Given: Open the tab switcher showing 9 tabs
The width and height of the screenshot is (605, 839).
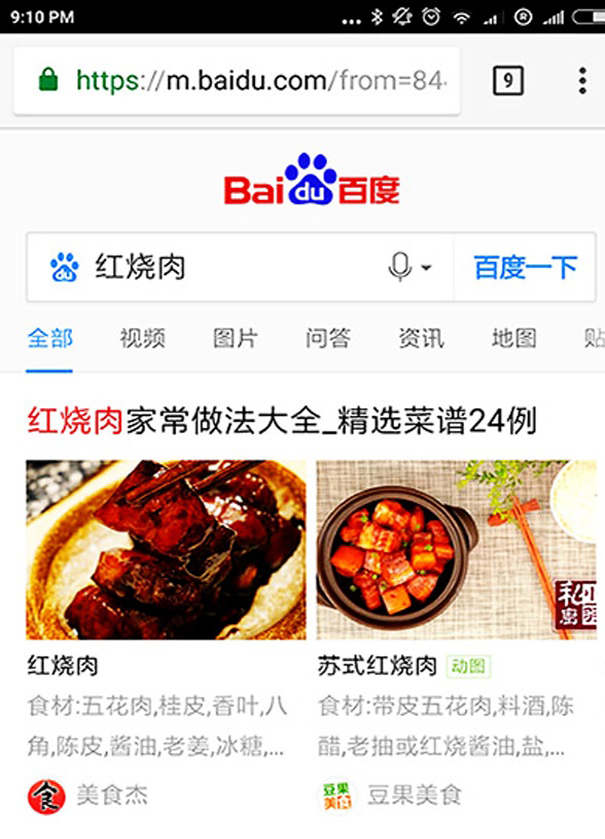Looking at the screenshot, I should tap(508, 81).
